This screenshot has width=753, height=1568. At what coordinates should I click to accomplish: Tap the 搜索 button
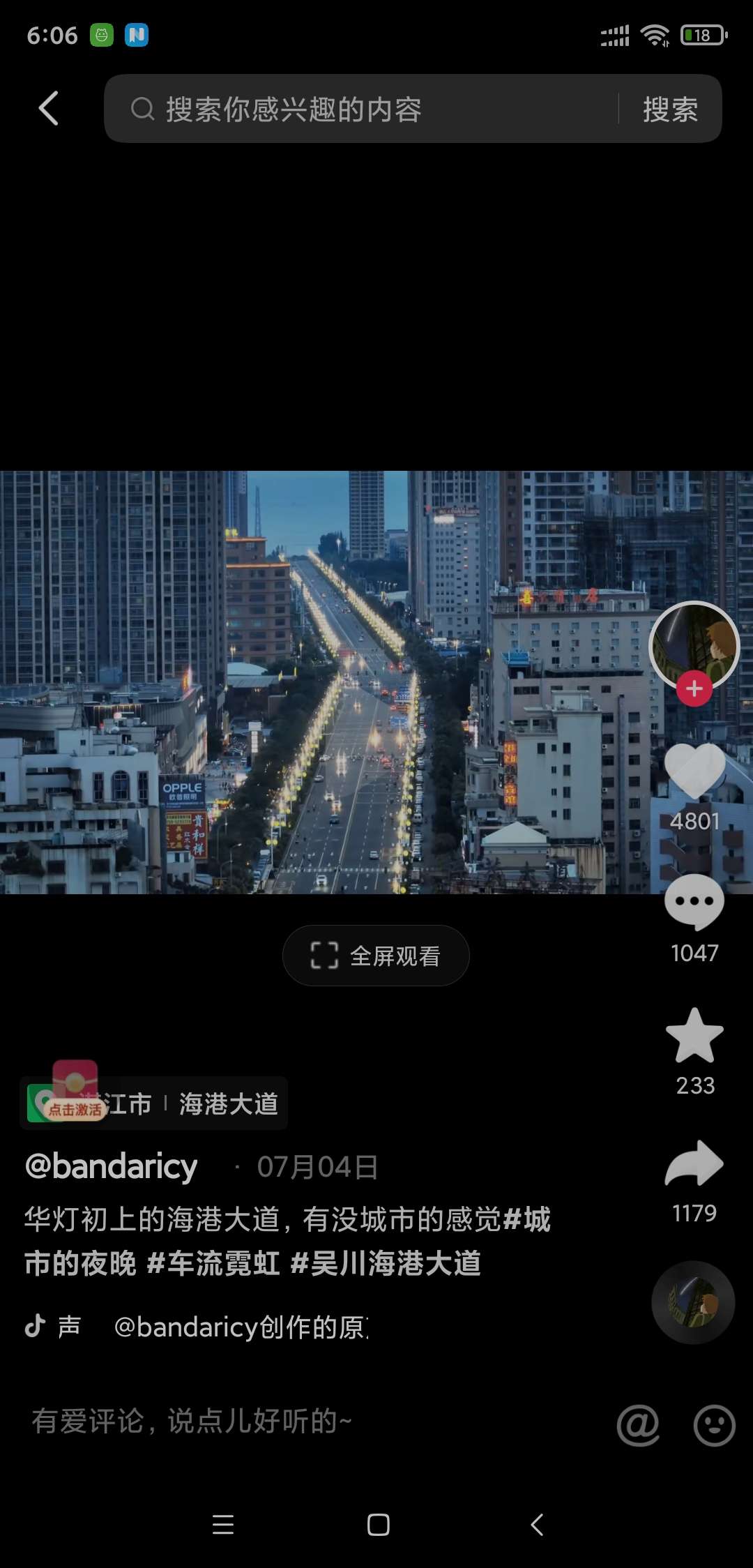(x=670, y=109)
